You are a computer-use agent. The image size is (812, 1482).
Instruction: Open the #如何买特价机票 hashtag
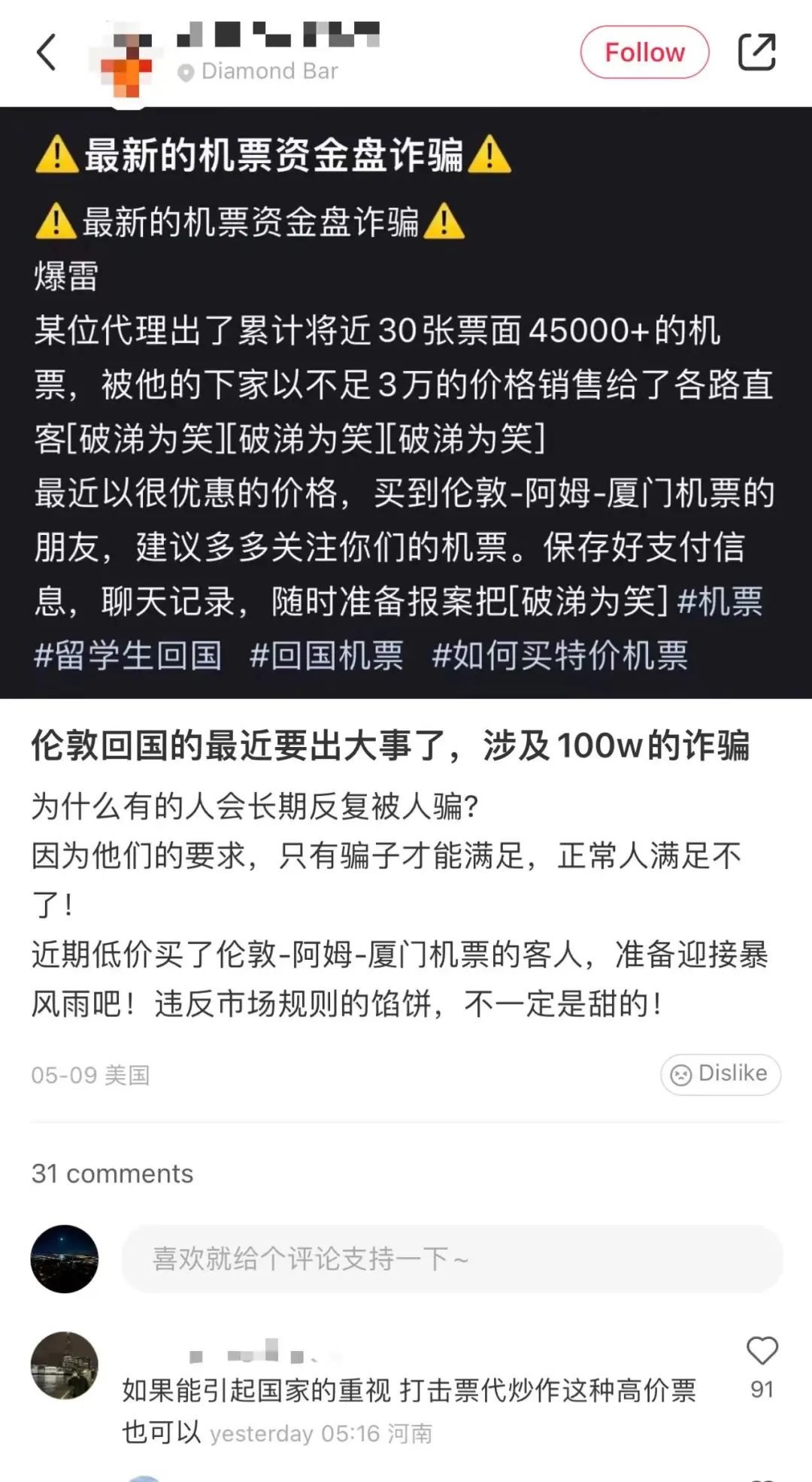[560, 655]
